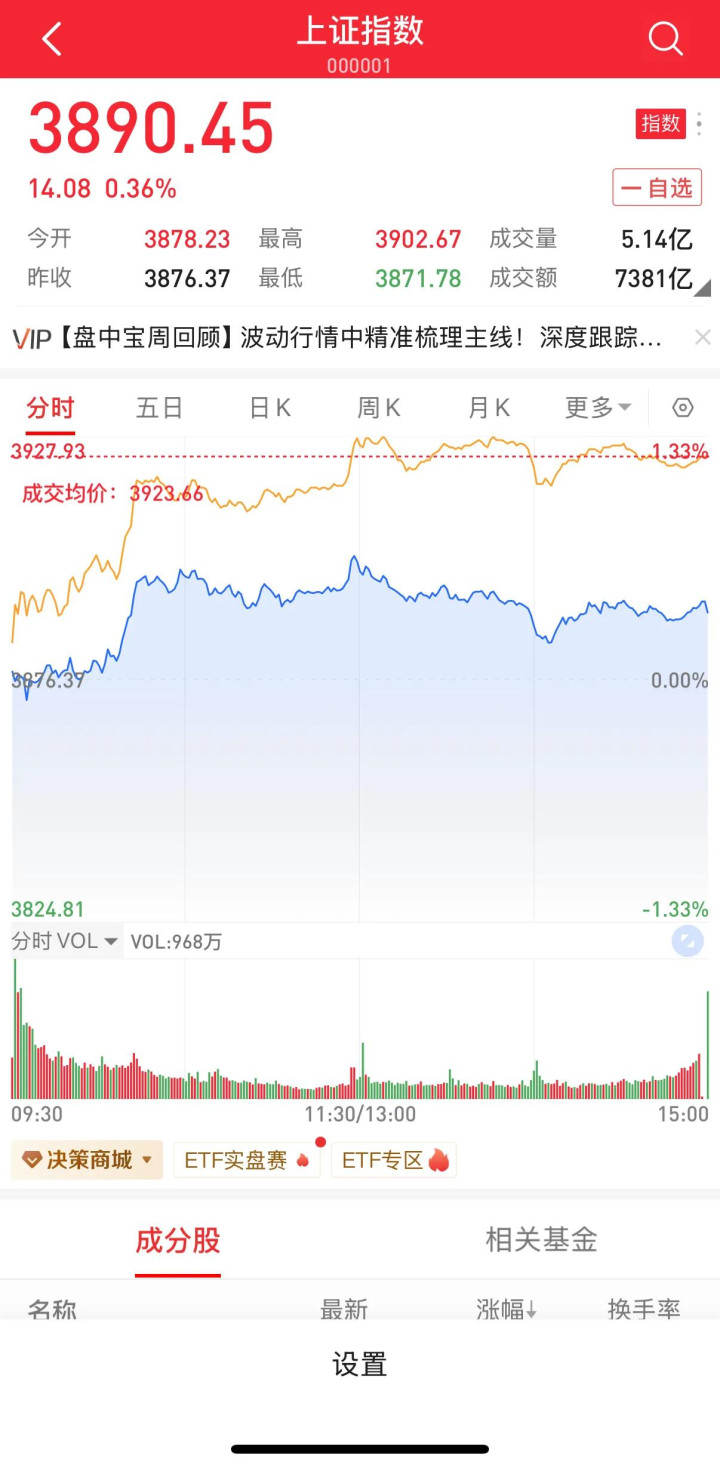The width and height of the screenshot is (720, 1468).
Task: Go back using the top-left arrow
Action: click(52, 39)
